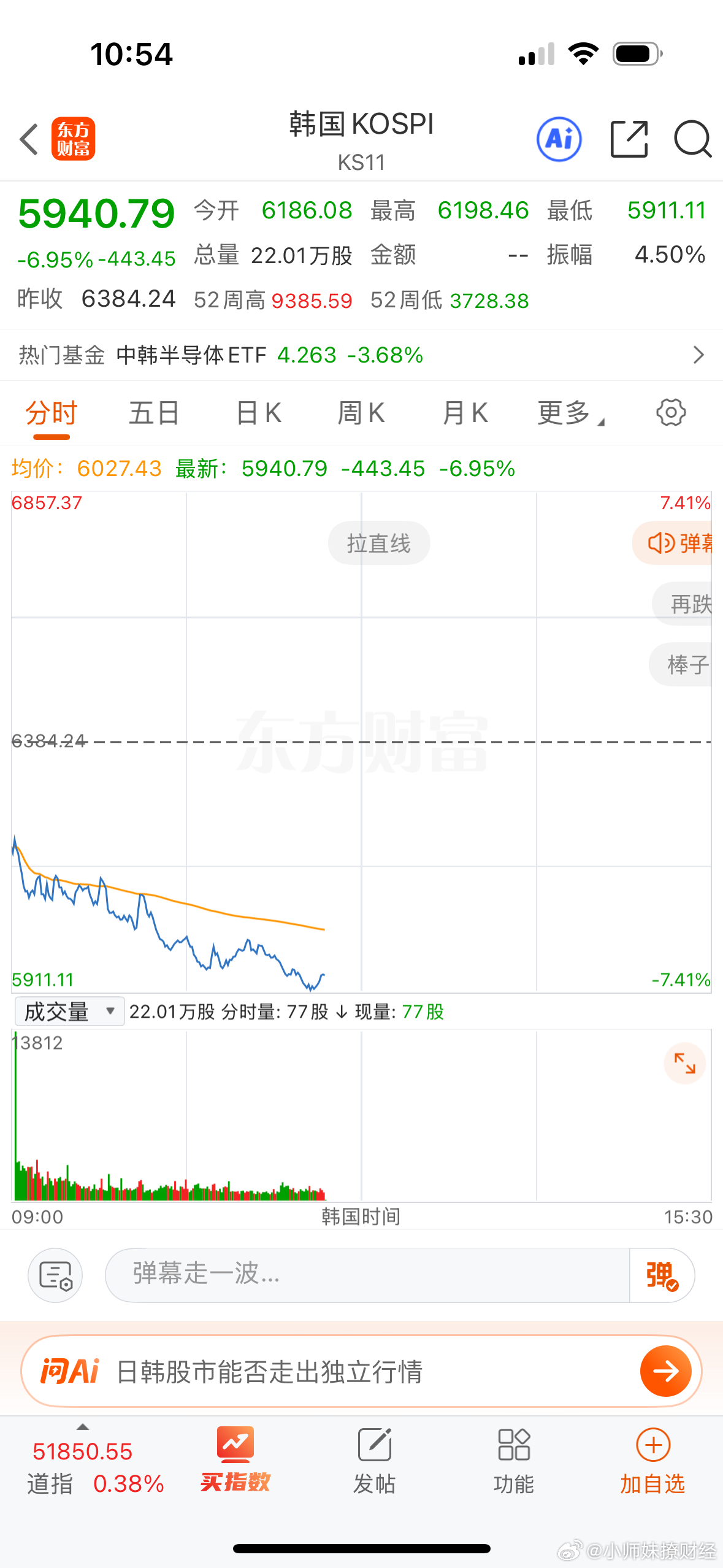Viewport: 723px width, 1568px height.
Task: Open chart settings gear
Action: coord(671,412)
